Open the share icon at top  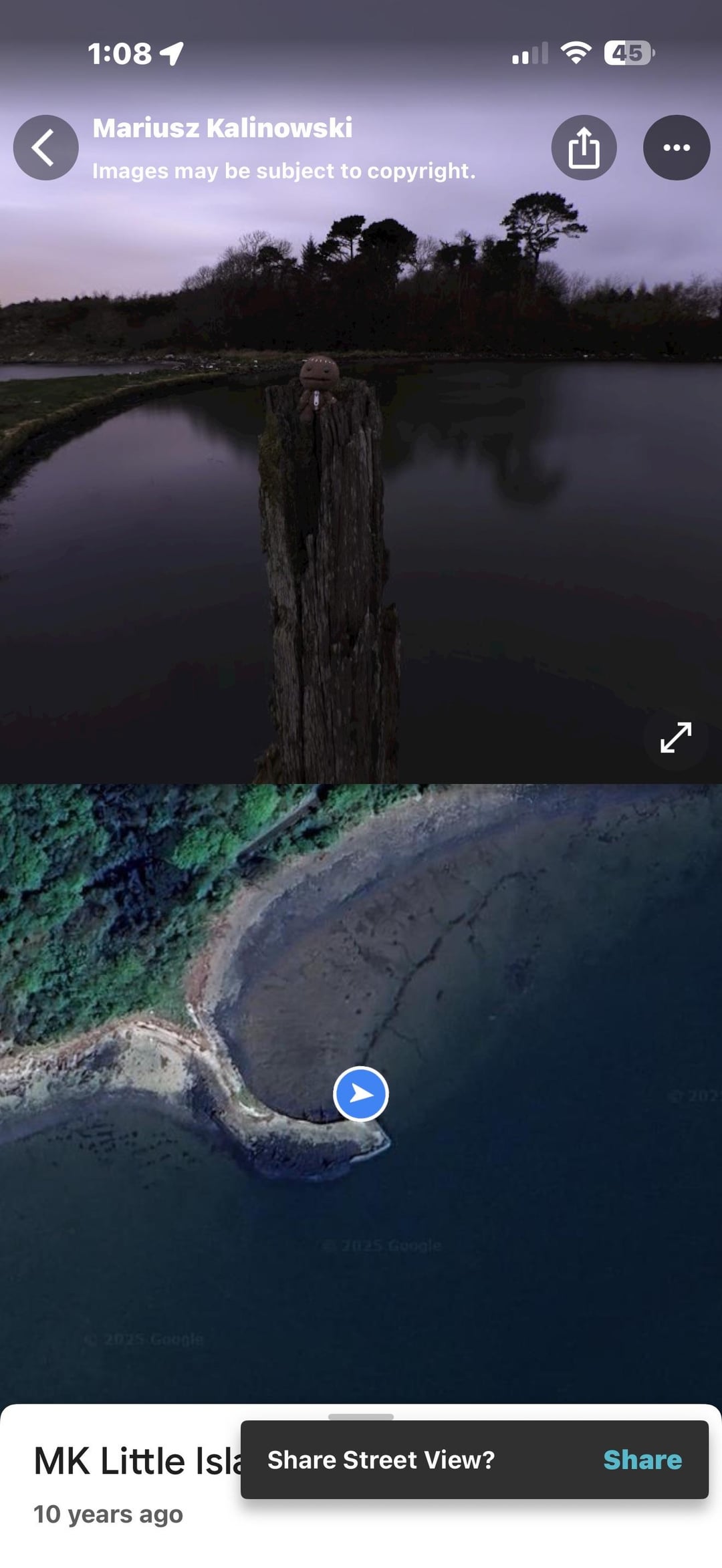584,148
